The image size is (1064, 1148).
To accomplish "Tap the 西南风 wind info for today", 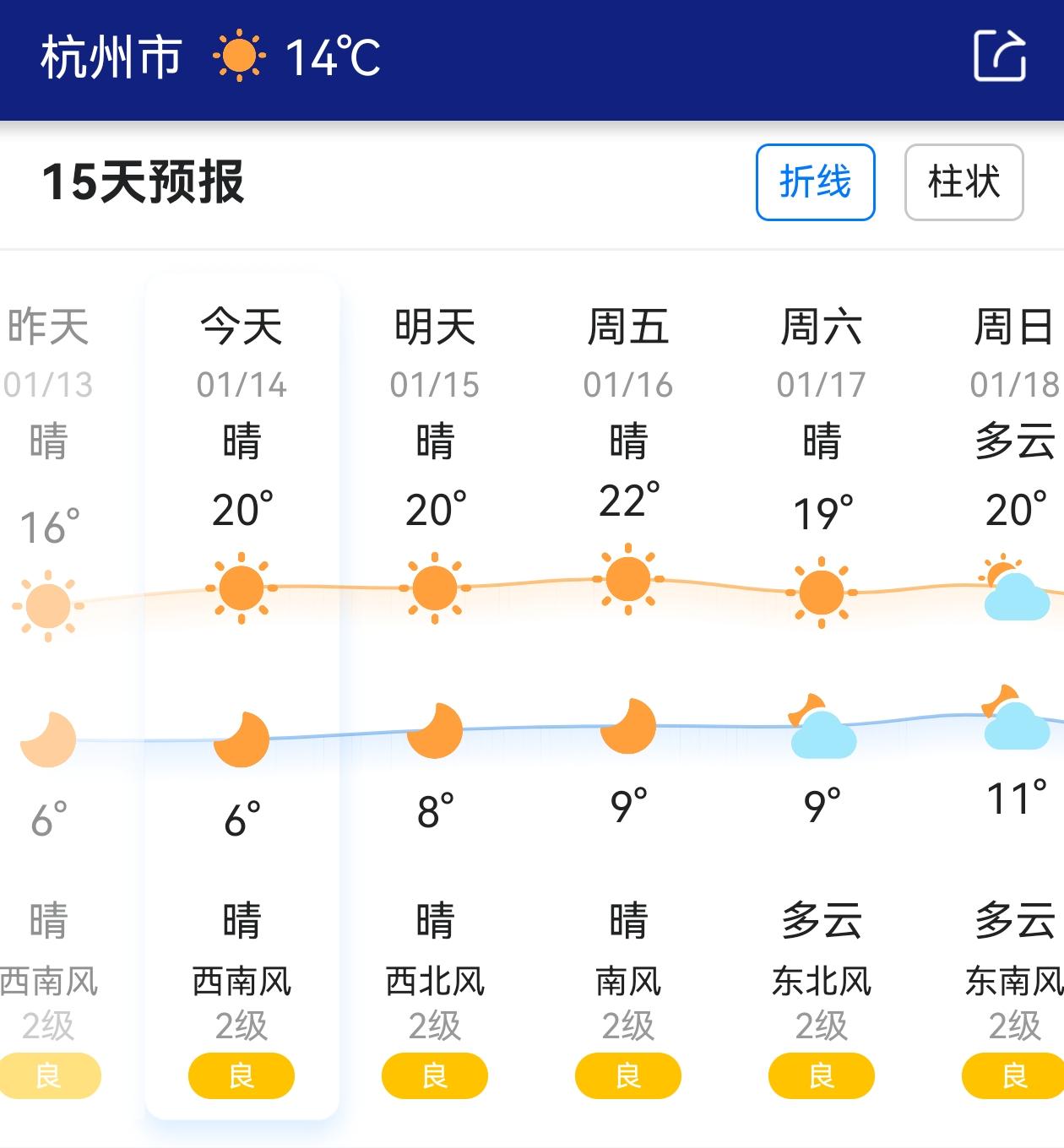I will 241,980.
